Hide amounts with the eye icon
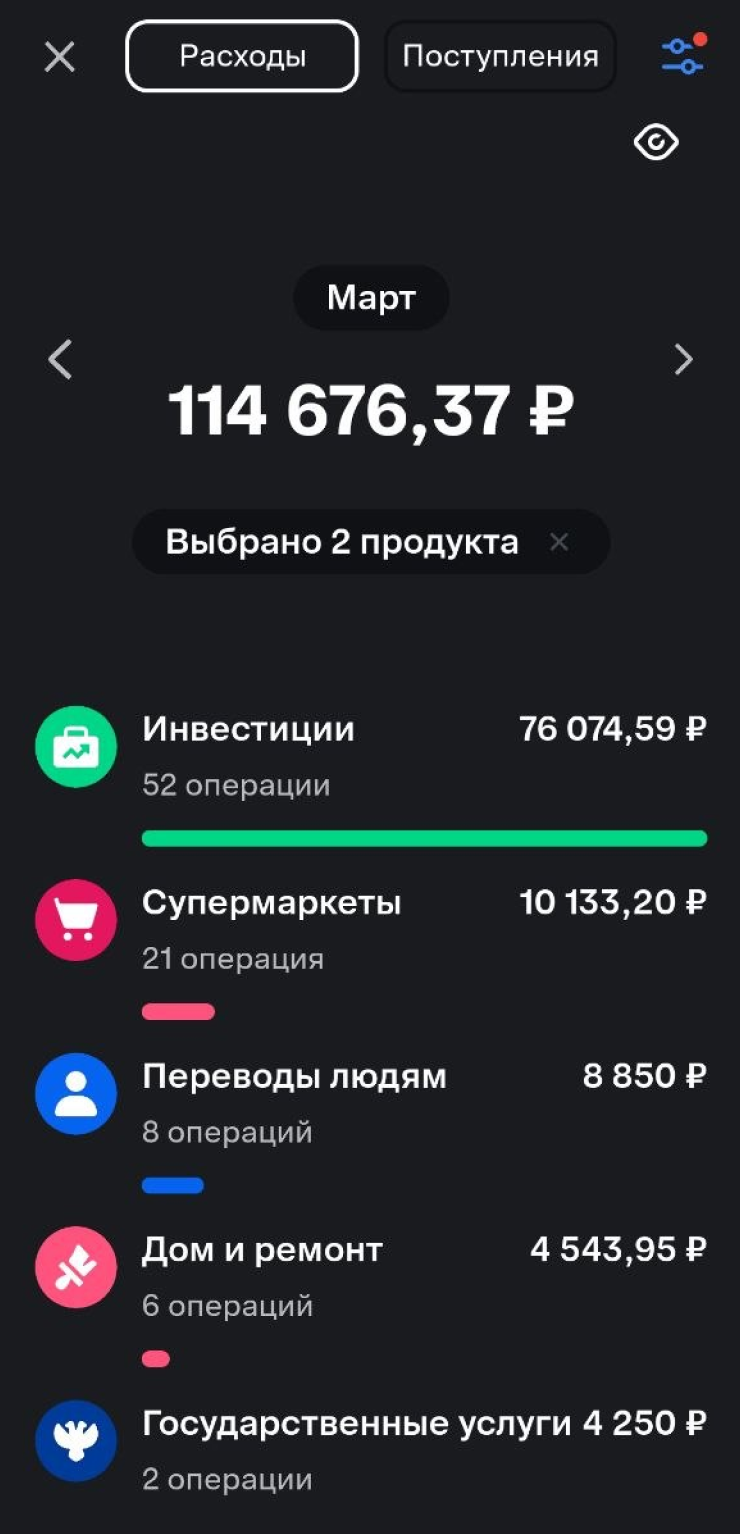Screen dimensions: 740x1534 tap(656, 143)
